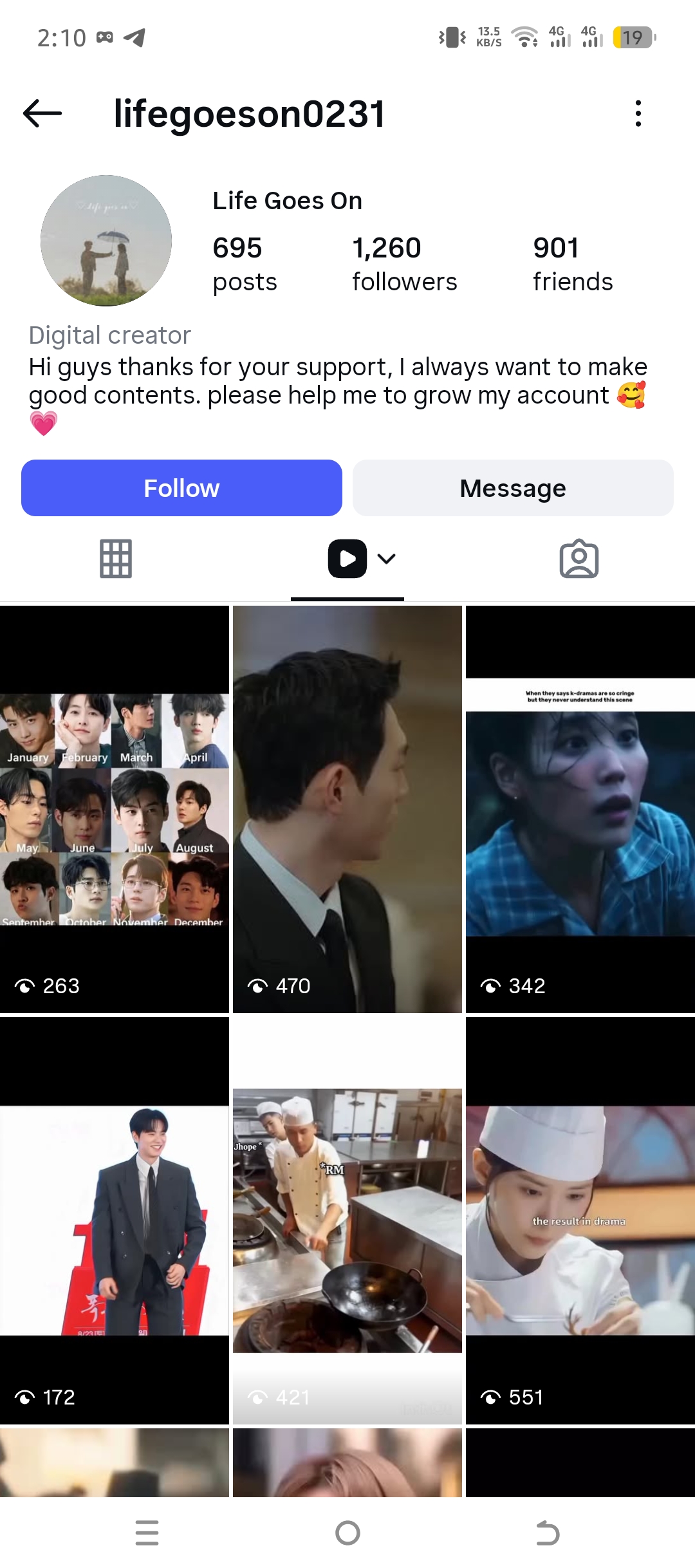
Task: Select the reels video tab
Action: [x=347, y=559]
